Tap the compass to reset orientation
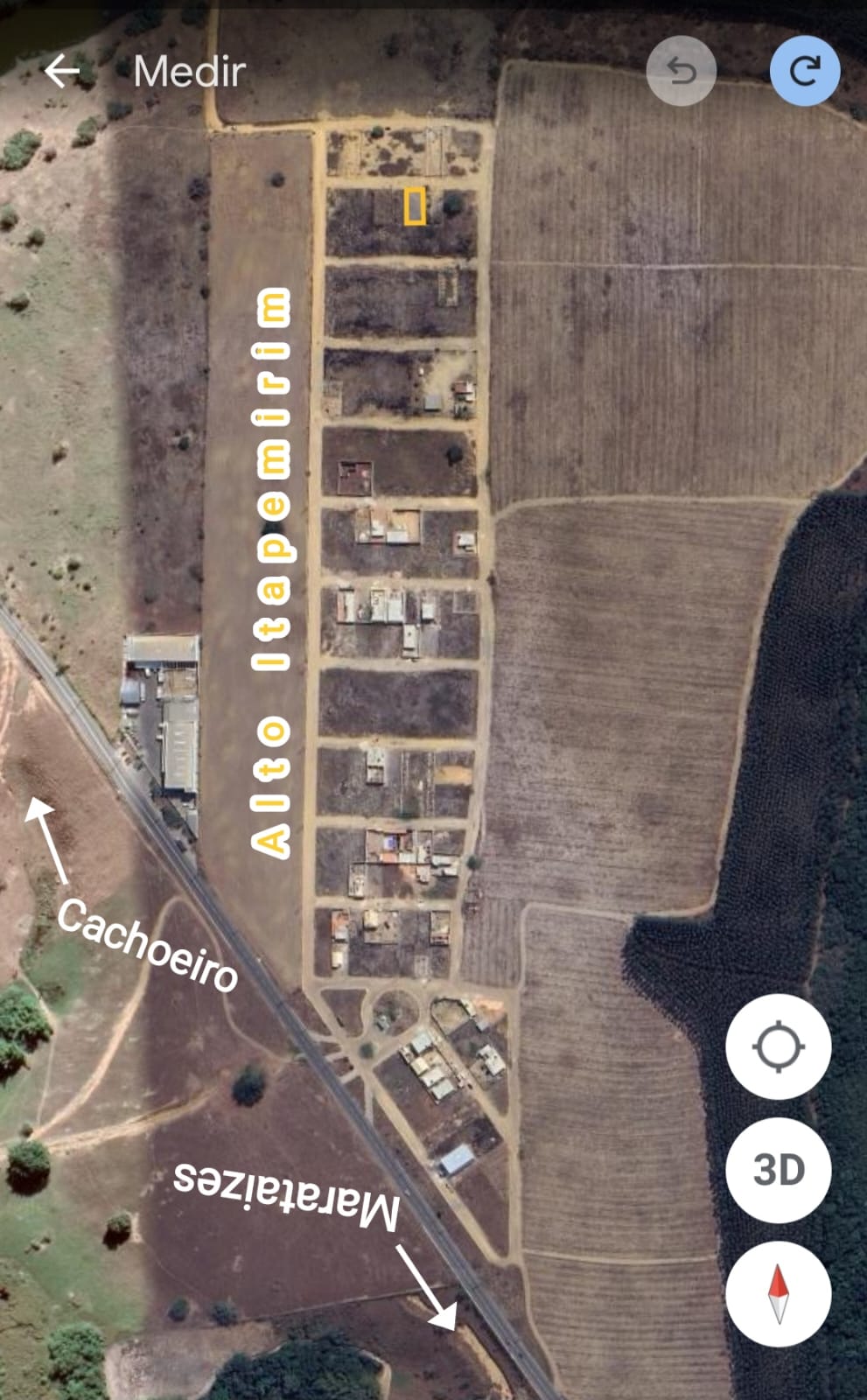This screenshot has width=867, height=1400. 778,1293
